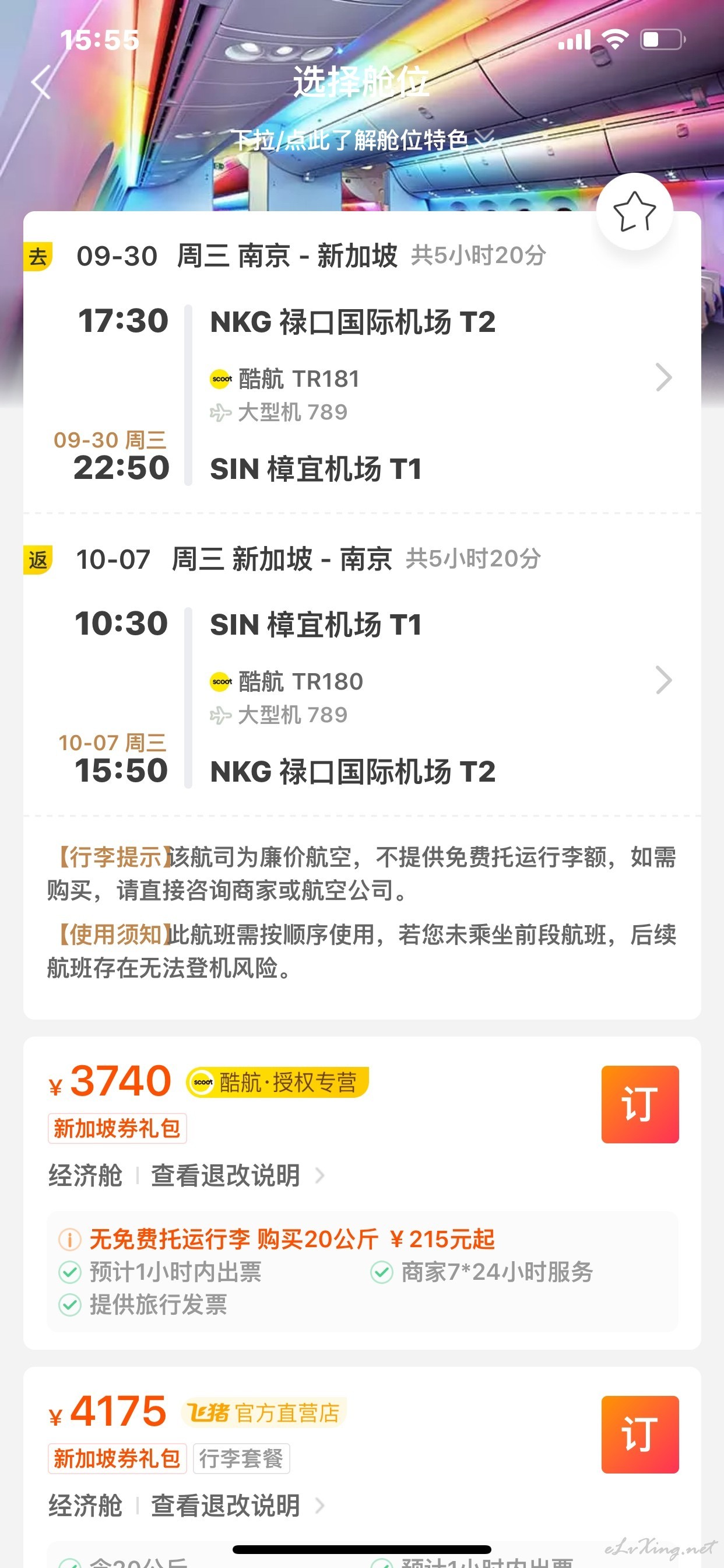This screenshot has width=724, height=1568.
Task: Open details of outbound flight TR181
Action: coord(664,377)
